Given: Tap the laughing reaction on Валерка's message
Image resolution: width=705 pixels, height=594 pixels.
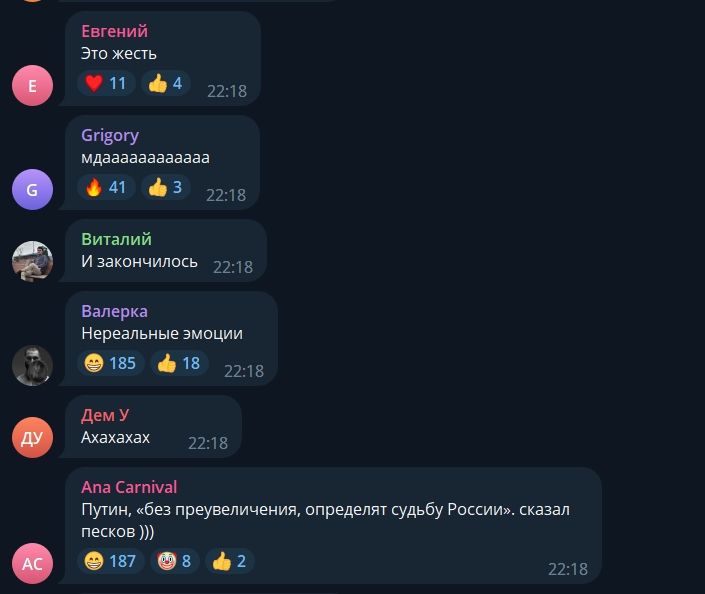Looking at the screenshot, I should pyautogui.click(x=111, y=363).
